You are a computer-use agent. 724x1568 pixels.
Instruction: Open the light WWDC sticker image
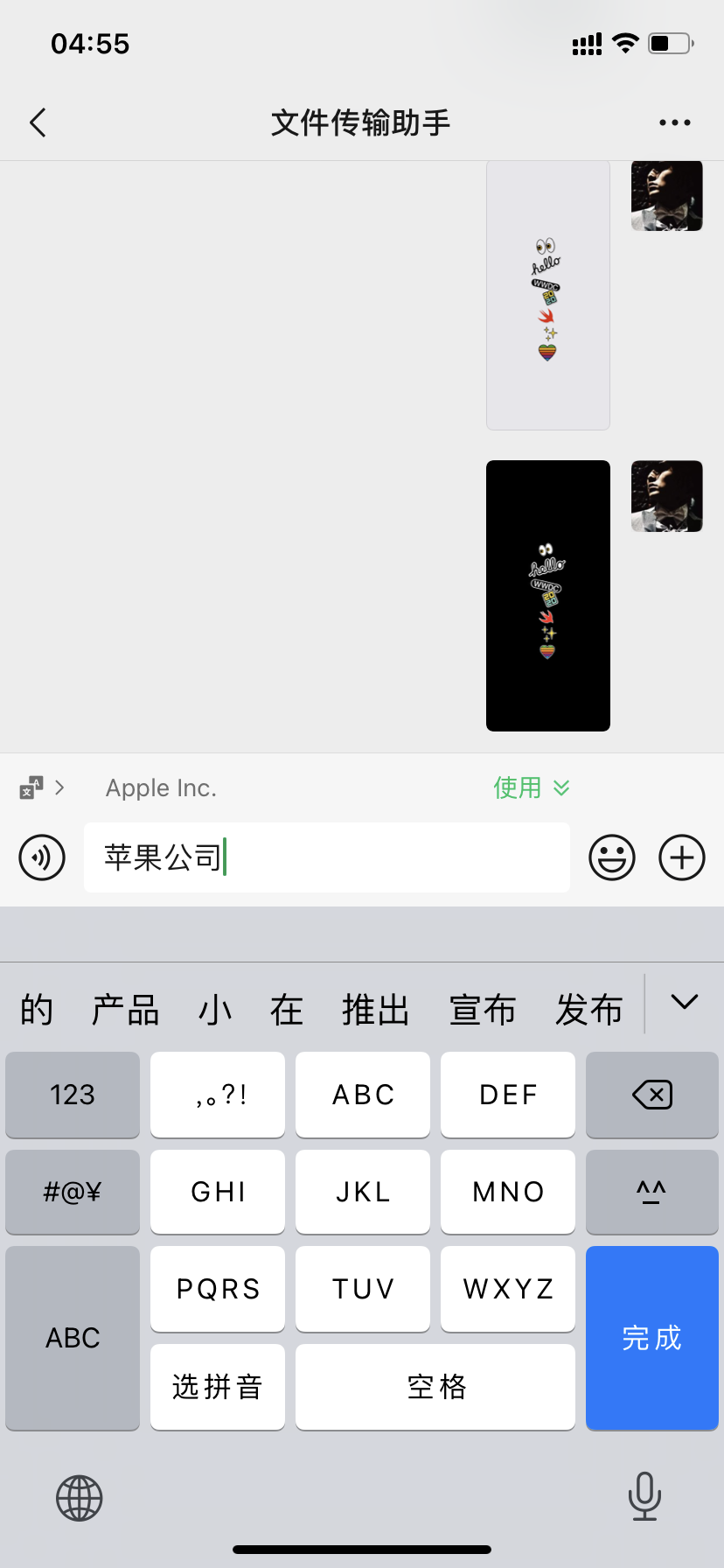pos(547,296)
